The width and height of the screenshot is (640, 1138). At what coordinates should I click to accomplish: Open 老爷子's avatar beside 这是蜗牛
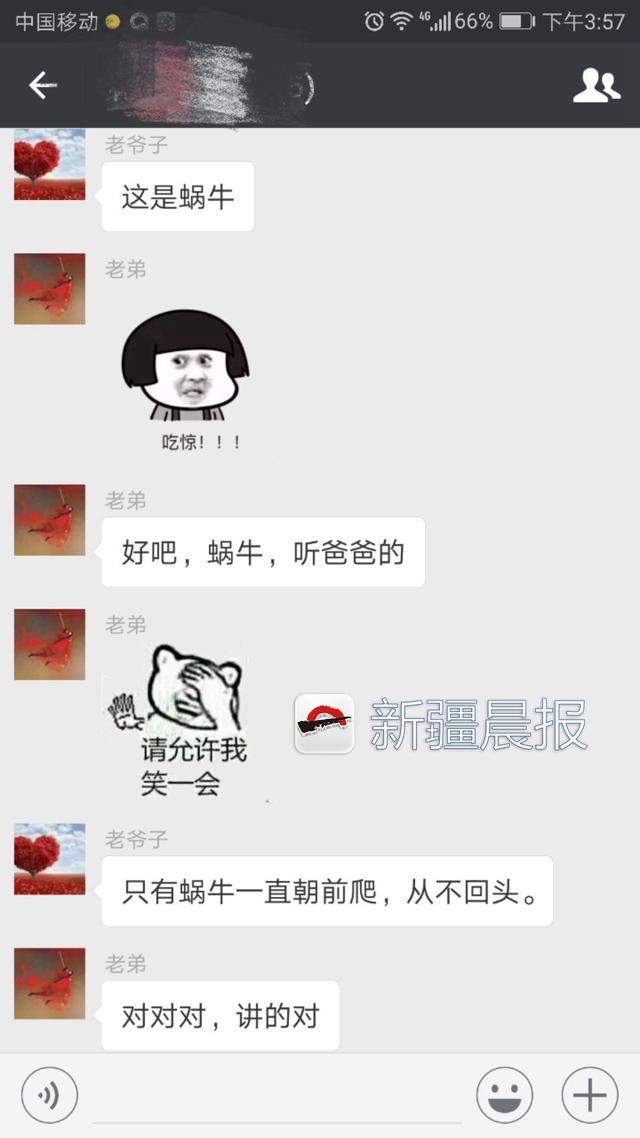point(50,164)
